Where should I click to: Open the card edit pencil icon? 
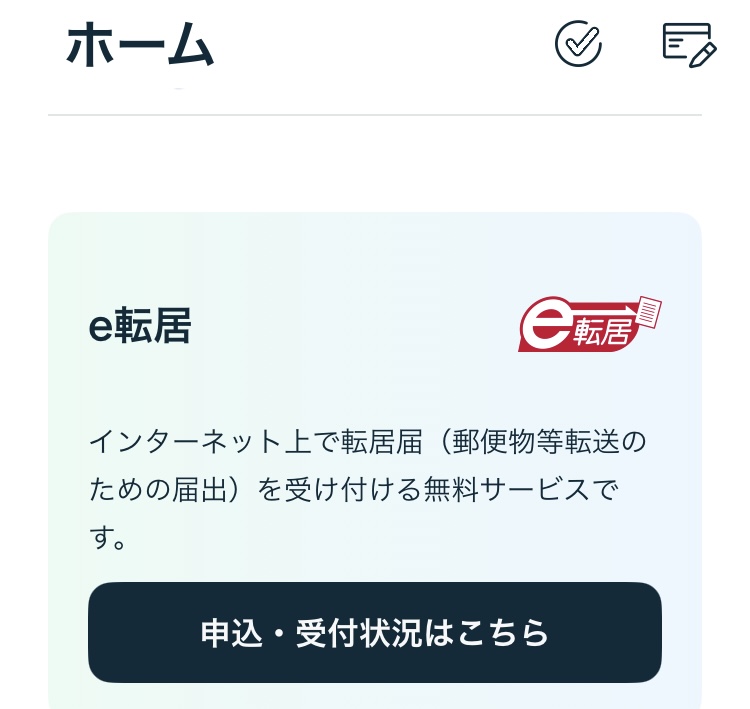(689, 45)
